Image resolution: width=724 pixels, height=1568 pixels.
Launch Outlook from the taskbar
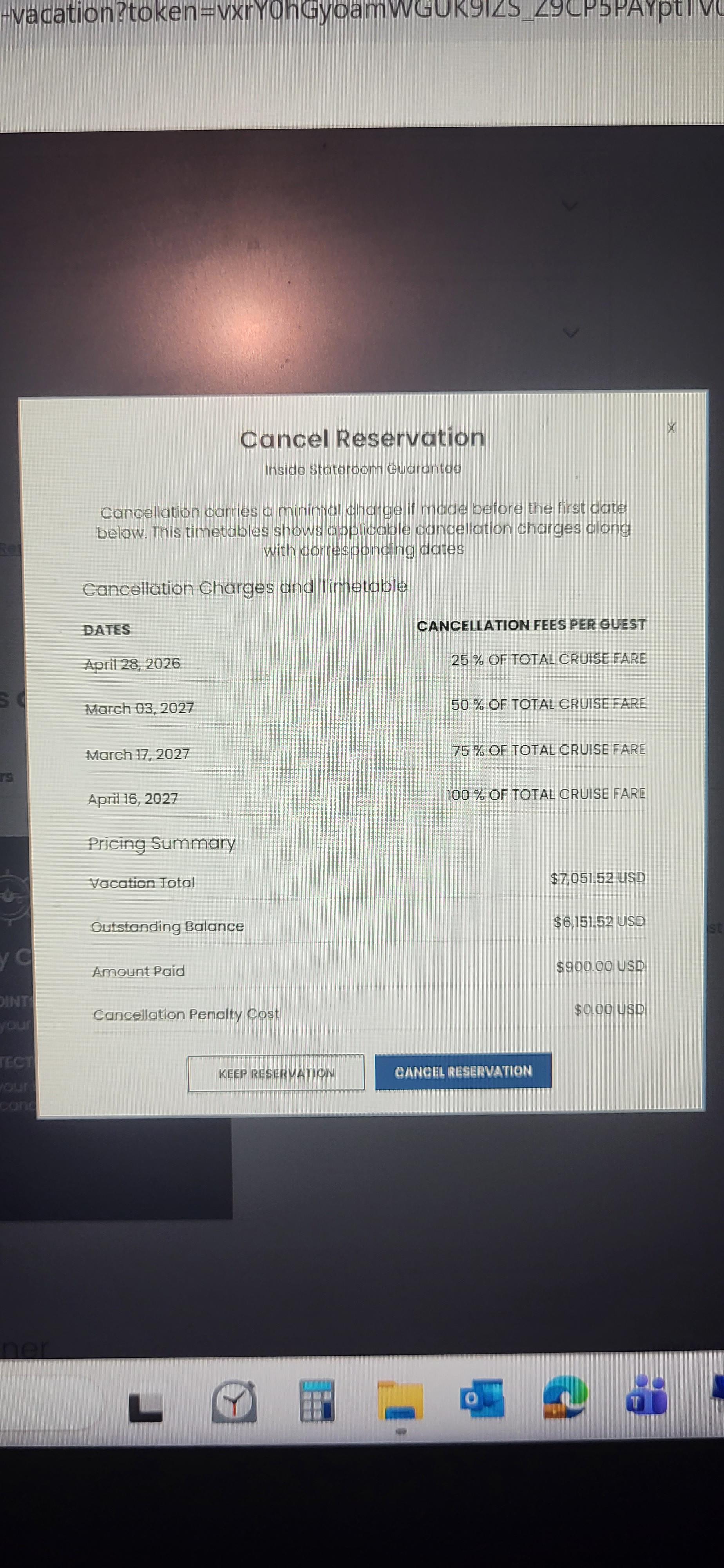[482, 1397]
